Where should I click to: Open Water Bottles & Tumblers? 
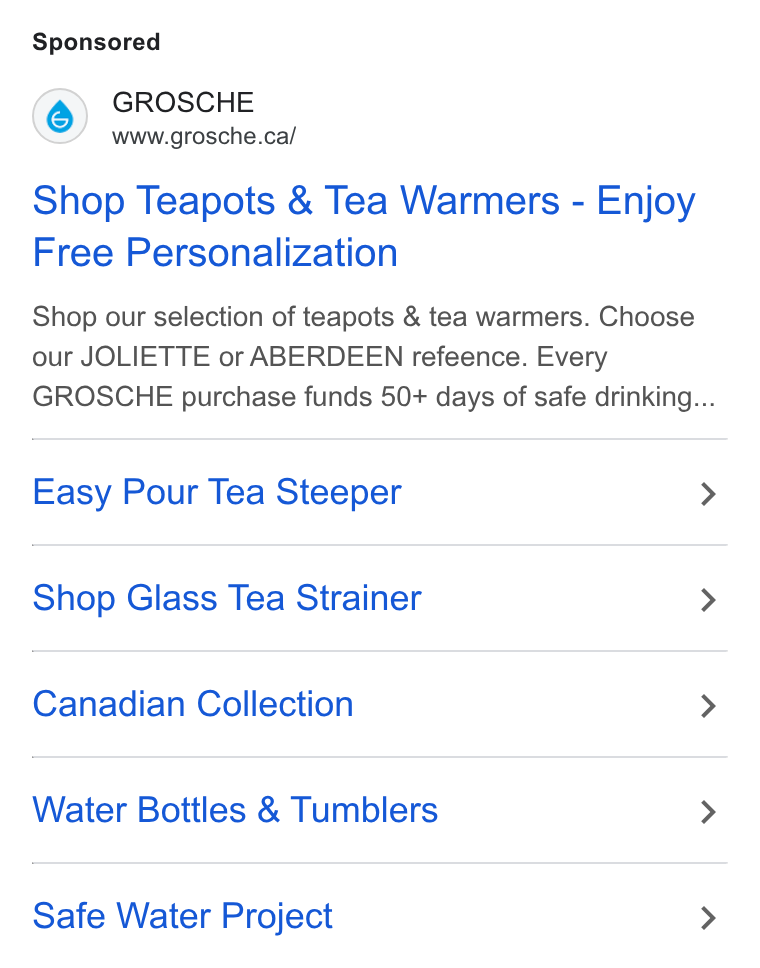pyautogui.click(x=380, y=811)
